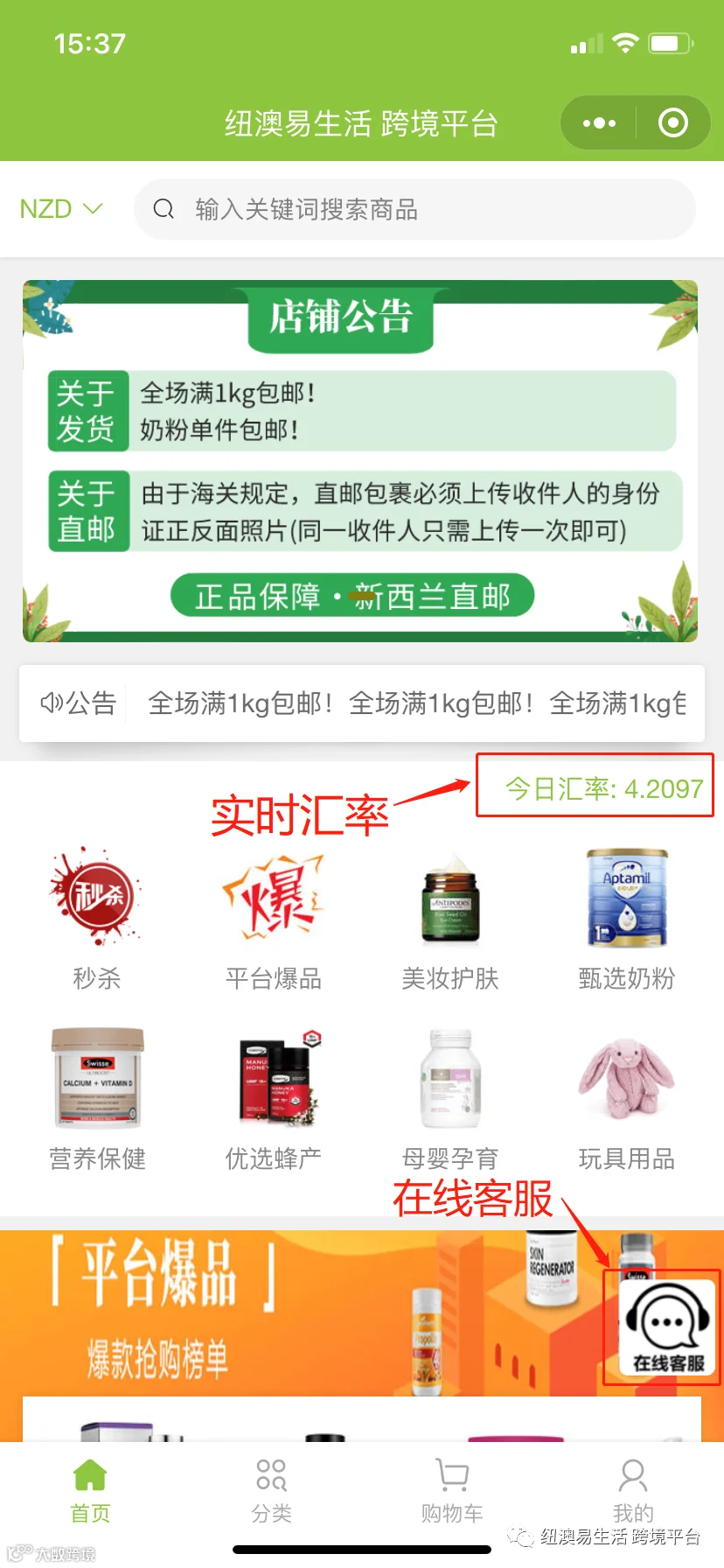The height and width of the screenshot is (1568, 724).
Task: Switch to the 分类 tab
Action: click(271, 1491)
